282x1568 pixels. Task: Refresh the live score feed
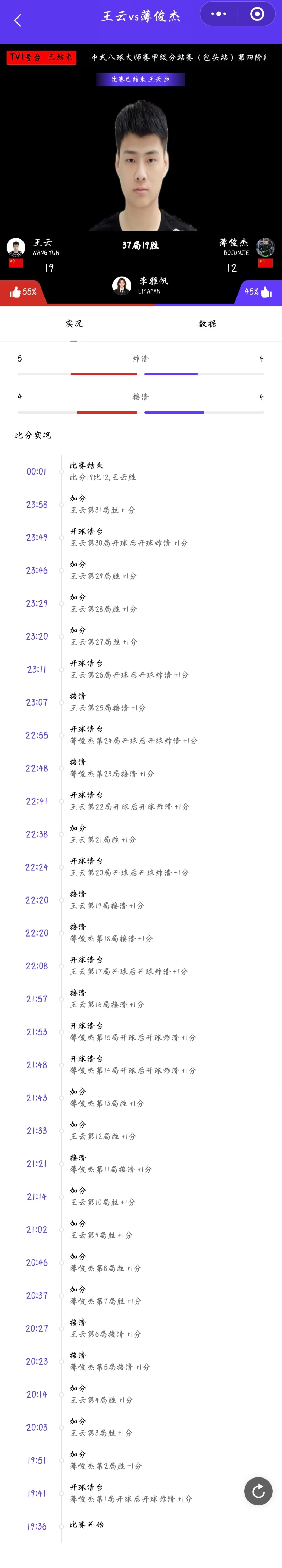point(258,1491)
